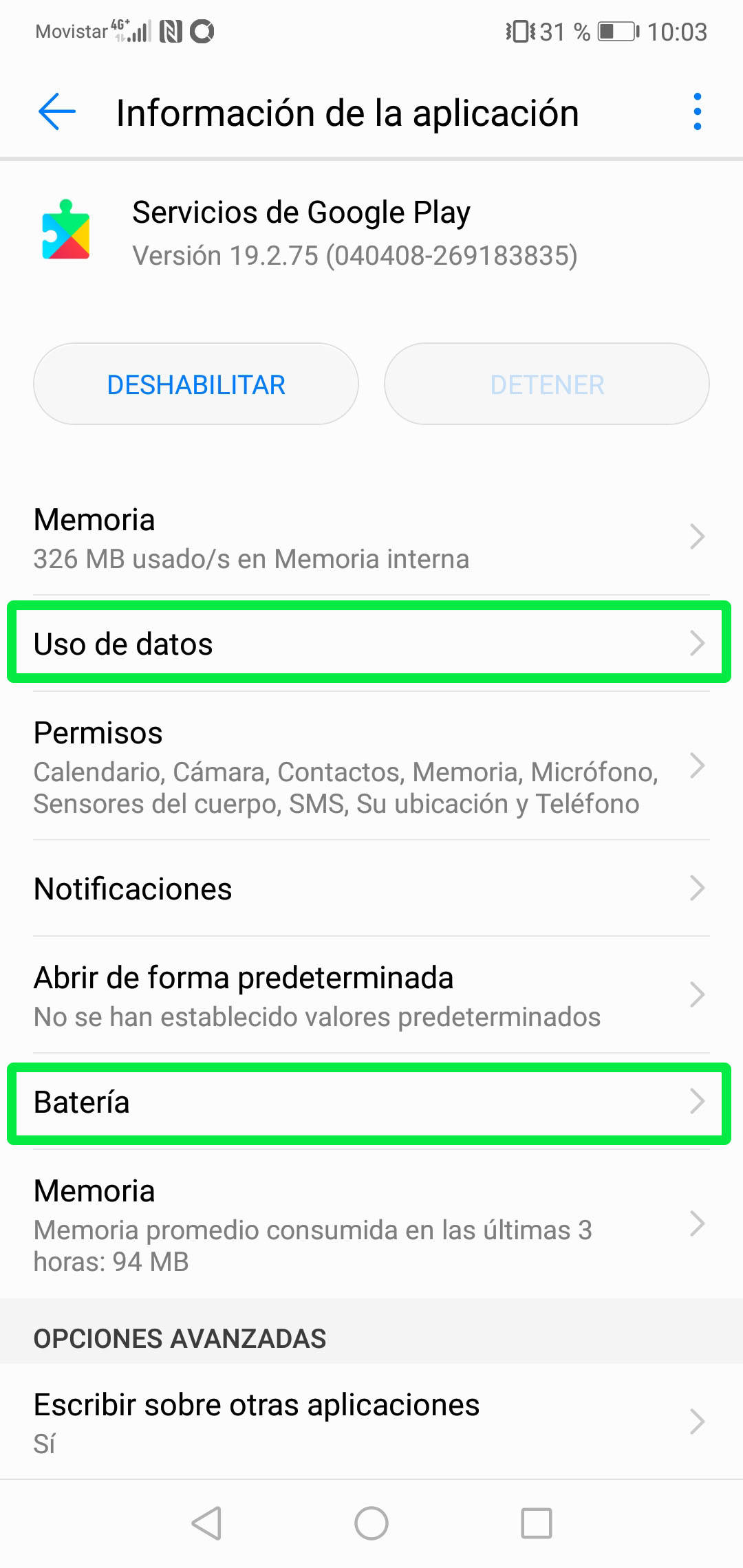The image size is (743, 1568).
Task: View the Permisos settings
Action: (371, 766)
